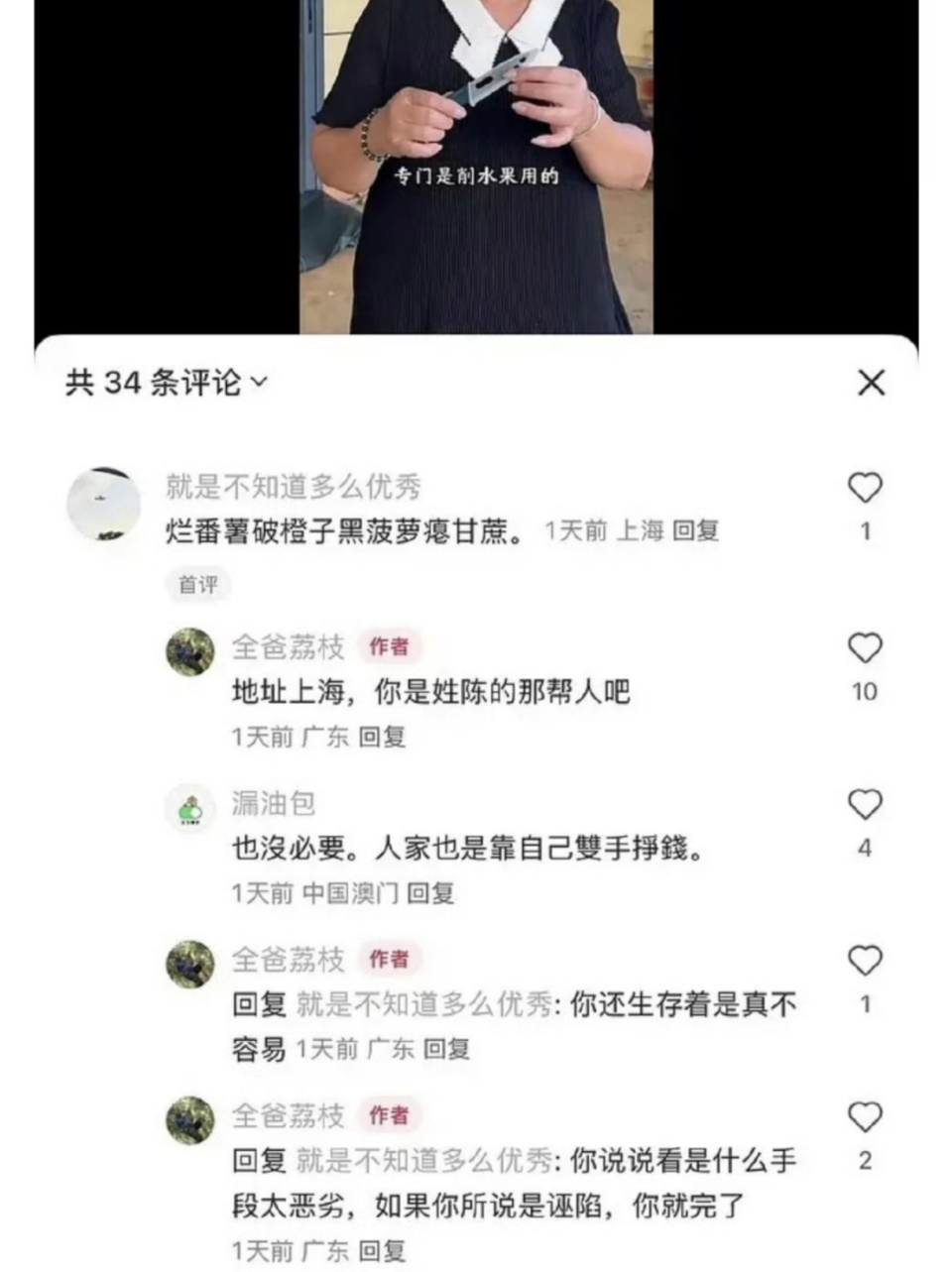The height and width of the screenshot is (1272, 952).
Task: Close the comments panel
Action: click(871, 383)
